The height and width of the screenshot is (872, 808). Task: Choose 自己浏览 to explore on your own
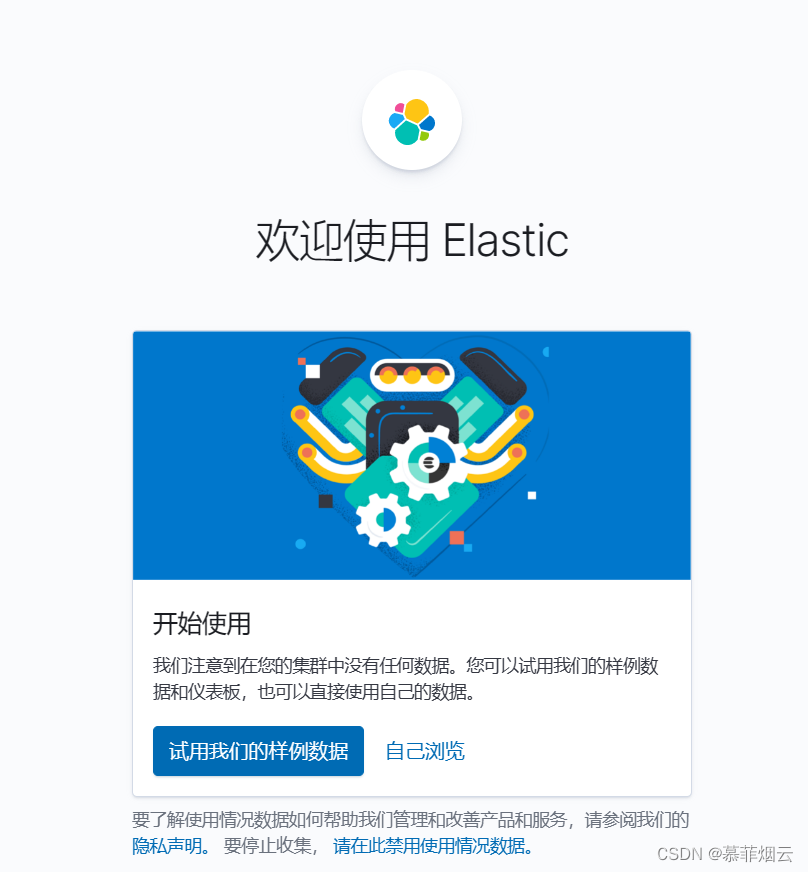(425, 751)
